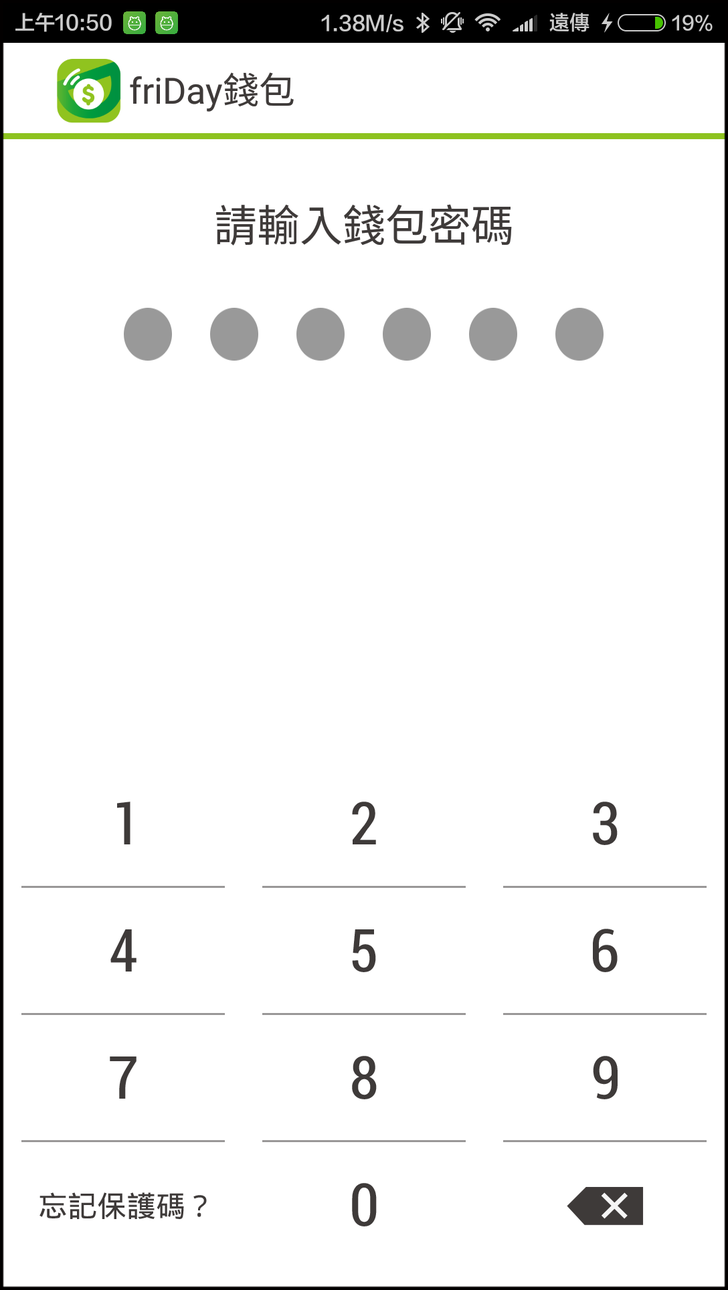This screenshot has width=728, height=1290.
Task: Enter digit 1 on the keypad
Action: click(x=123, y=824)
